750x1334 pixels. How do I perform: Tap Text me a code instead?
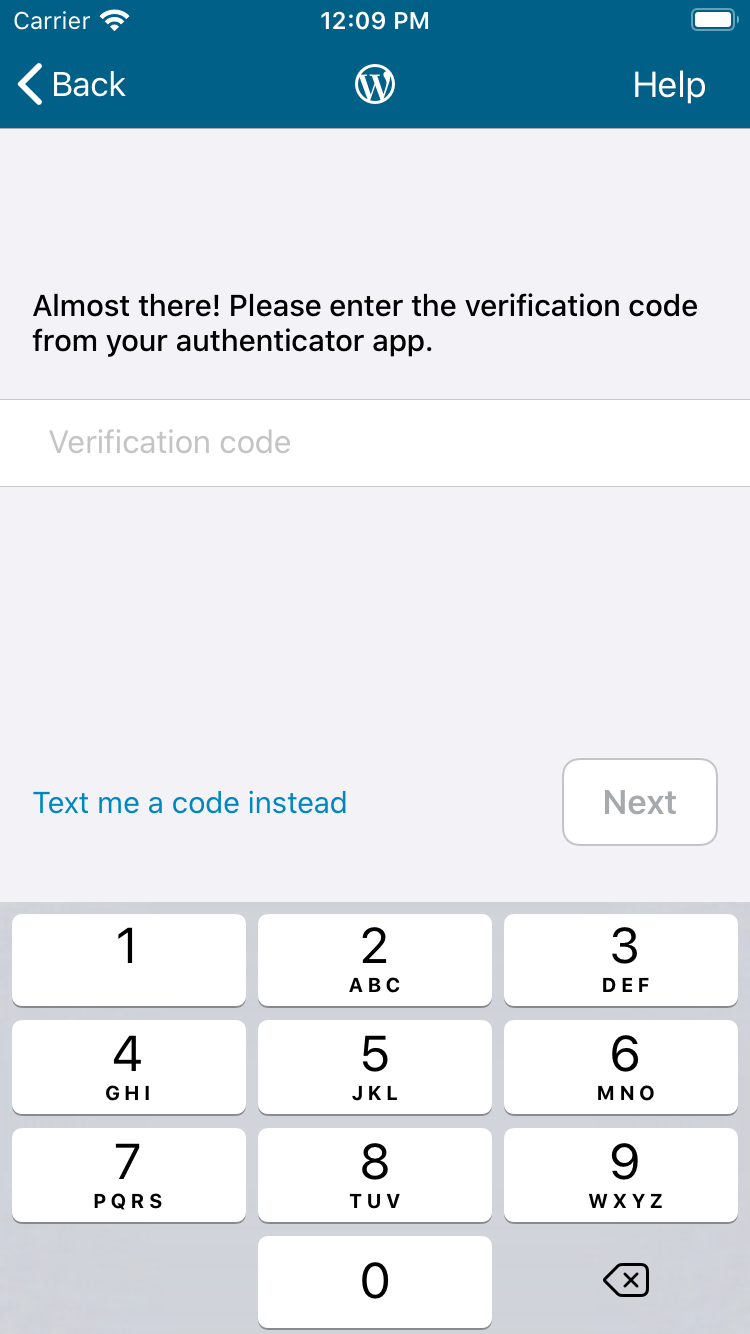190,802
